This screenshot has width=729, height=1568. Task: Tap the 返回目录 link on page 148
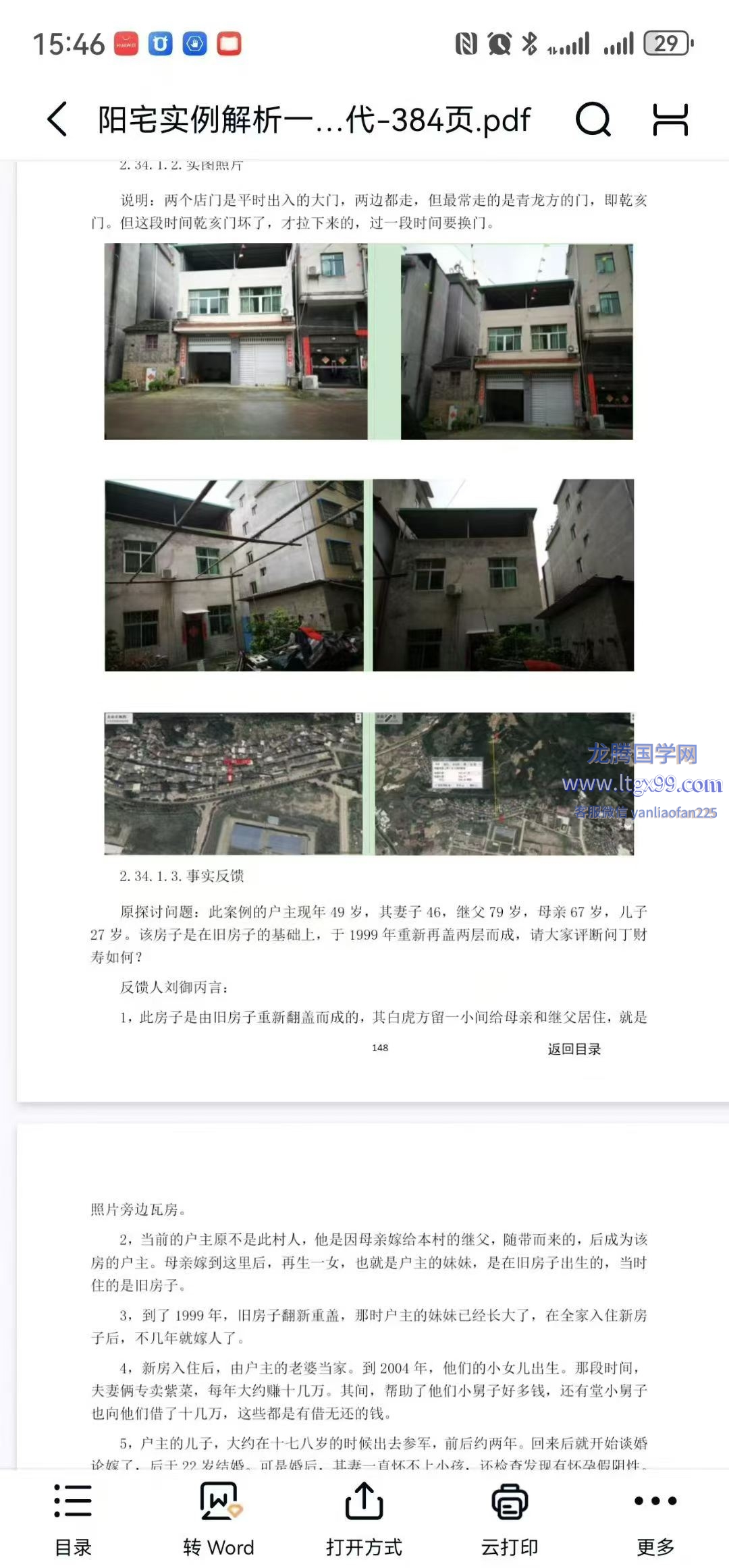click(574, 1049)
